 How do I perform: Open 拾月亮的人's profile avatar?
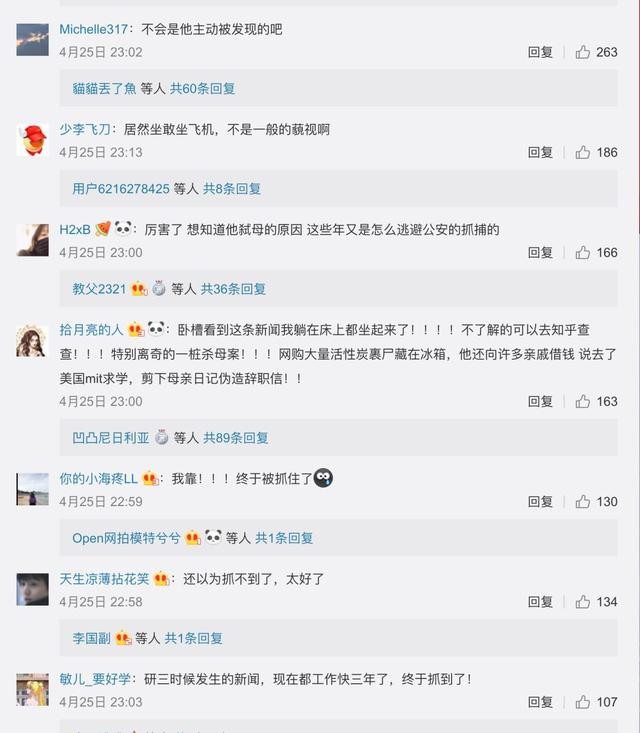tap(32, 340)
